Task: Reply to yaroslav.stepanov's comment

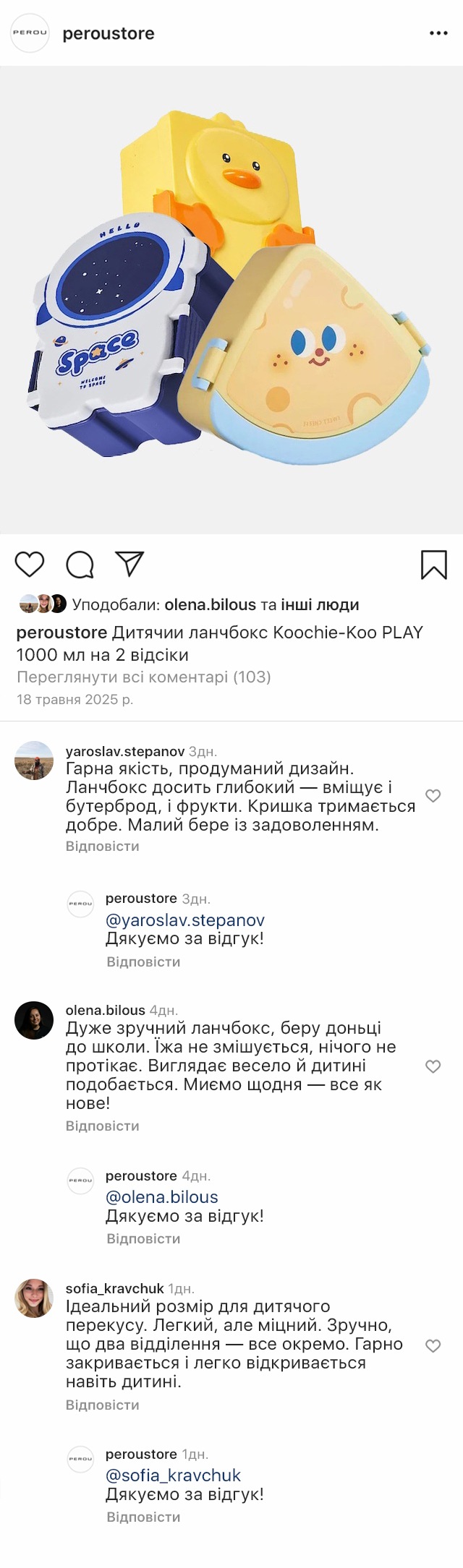Action: [102, 846]
